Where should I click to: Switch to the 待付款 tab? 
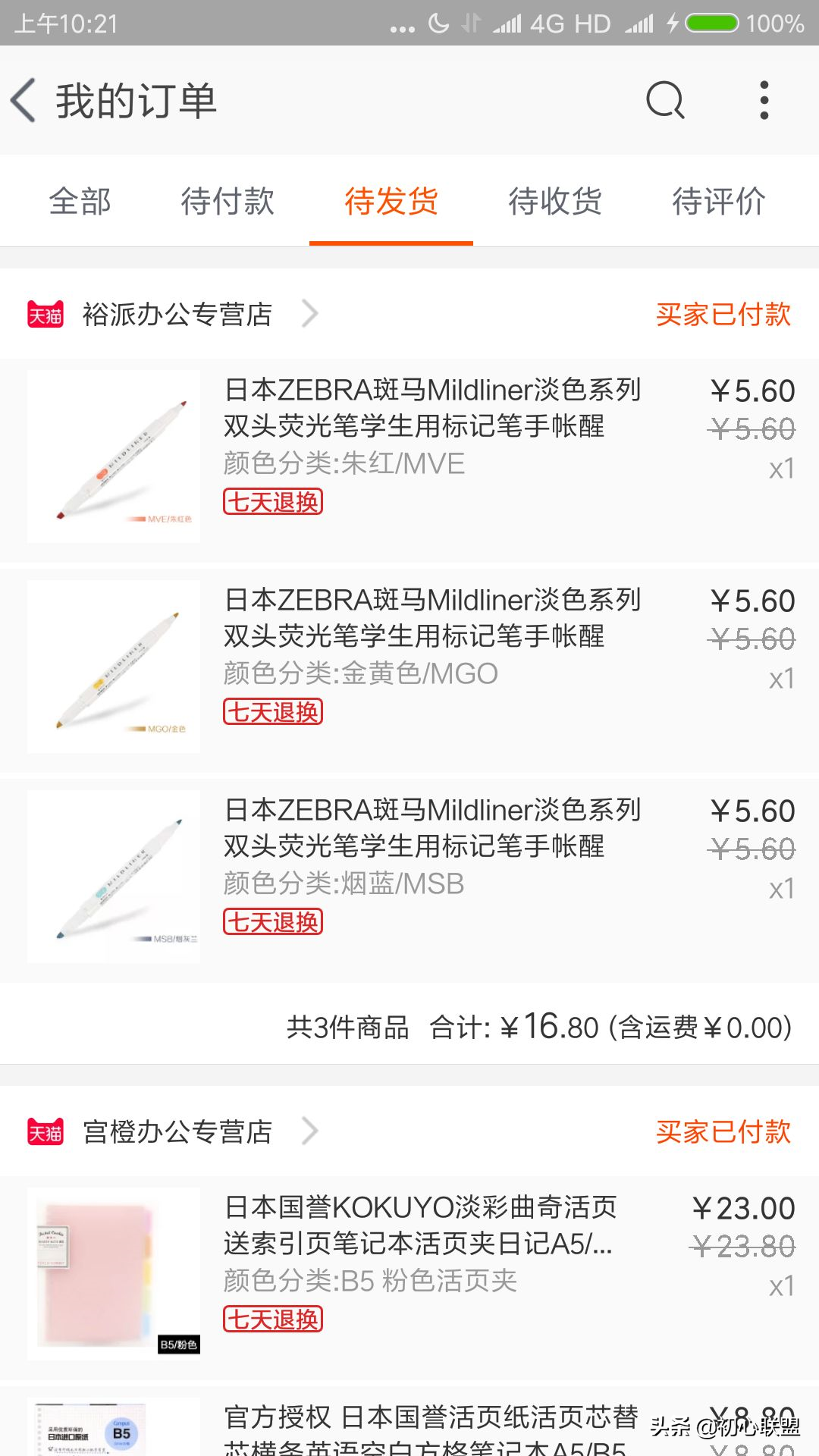(227, 202)
